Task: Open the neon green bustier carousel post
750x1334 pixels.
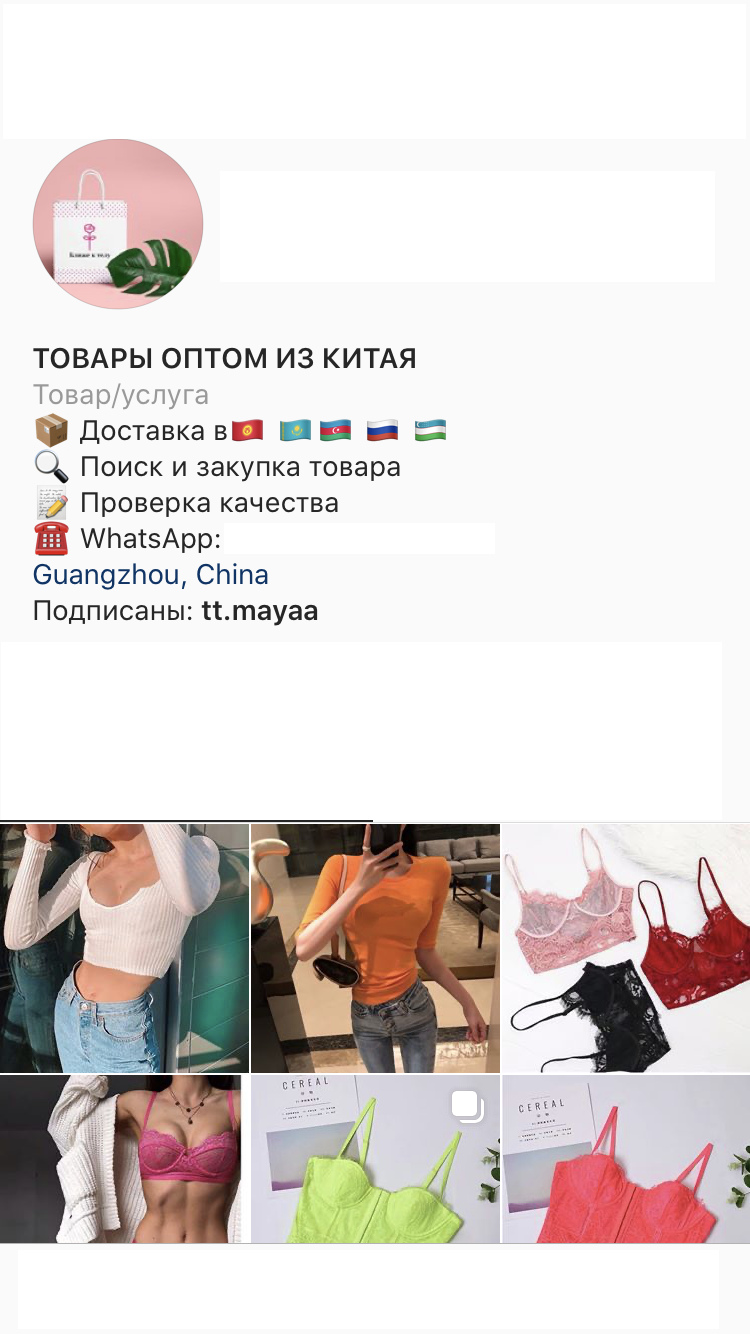Action: [375, 1159]
